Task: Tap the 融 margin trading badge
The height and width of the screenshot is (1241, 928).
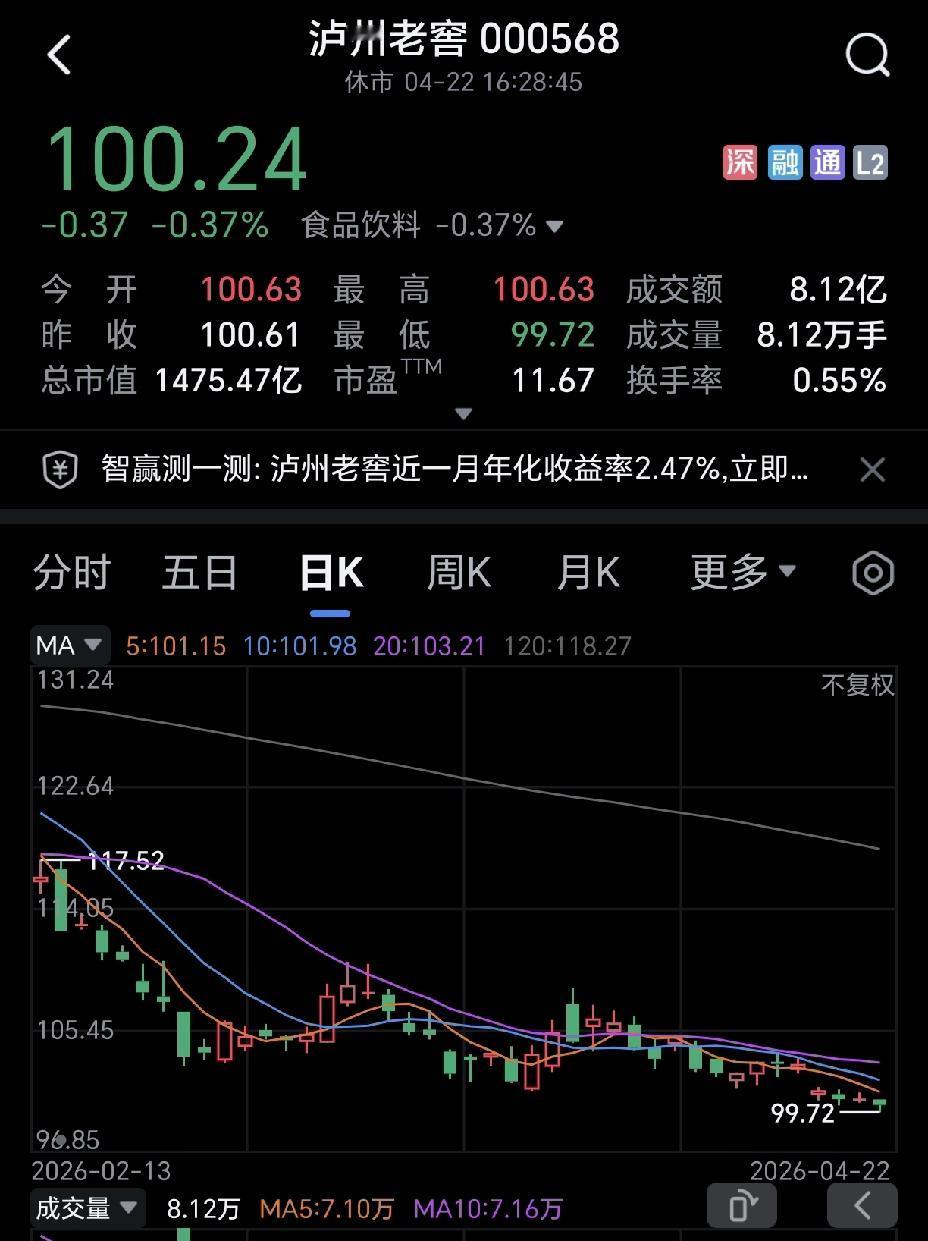Action: [x=784, y=160]
